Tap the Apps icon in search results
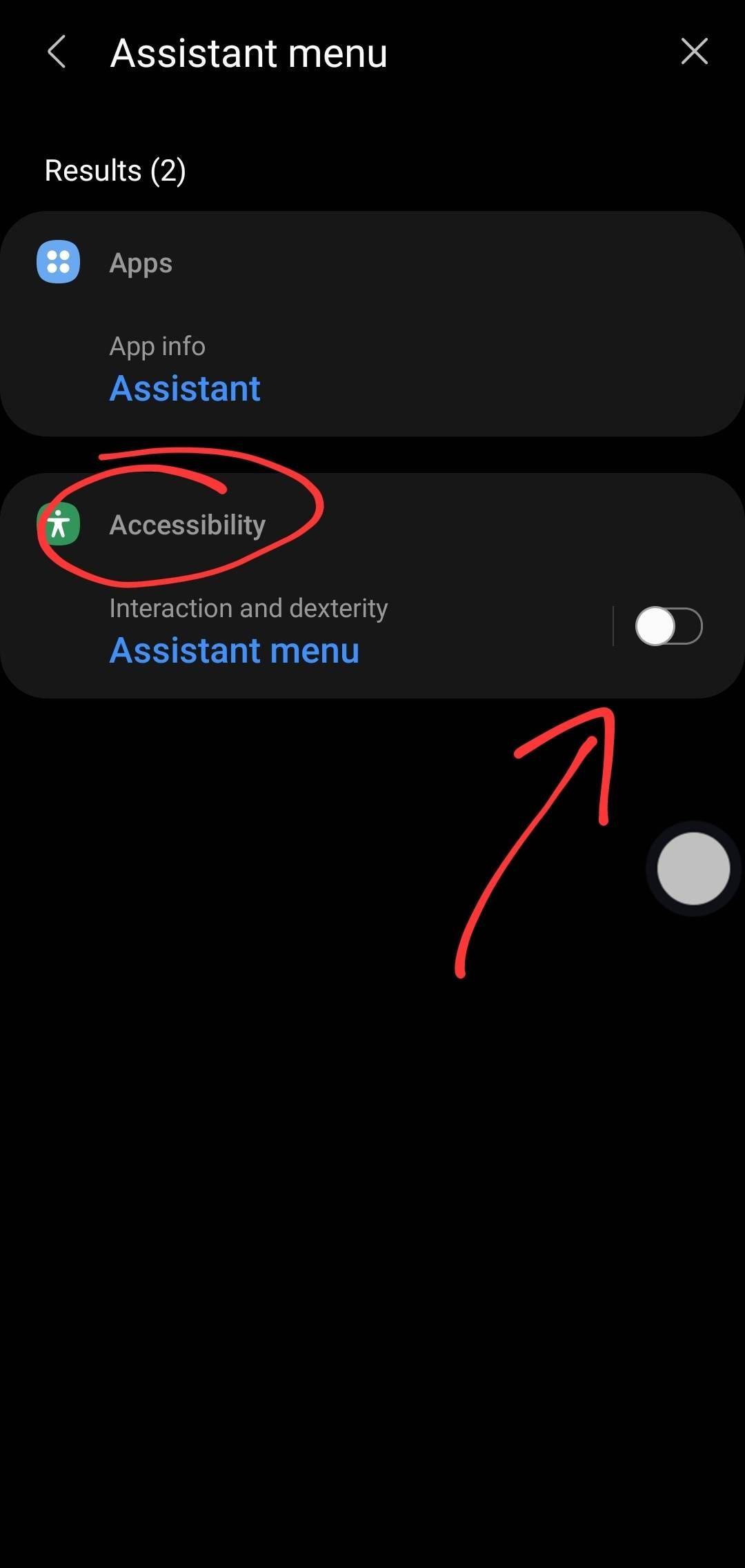745x1568 pixels. [x=59, y=262]
